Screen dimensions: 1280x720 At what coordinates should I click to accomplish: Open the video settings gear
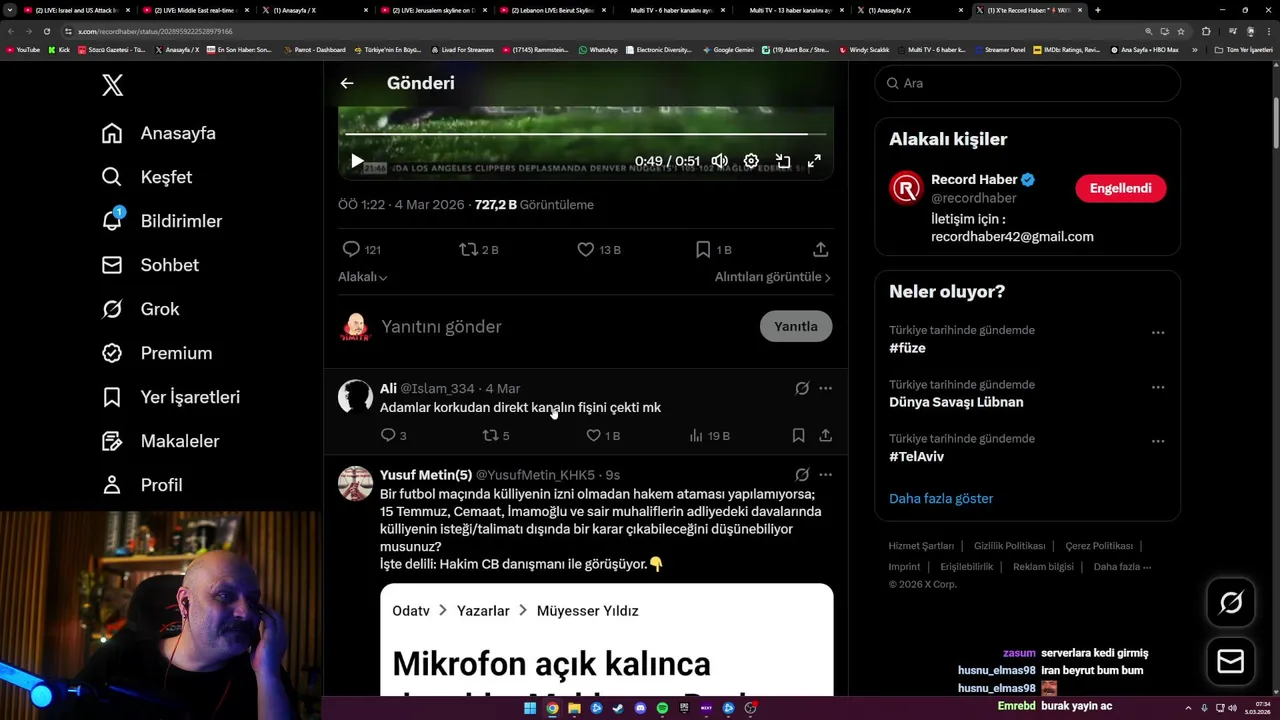[x=751, y=161]
